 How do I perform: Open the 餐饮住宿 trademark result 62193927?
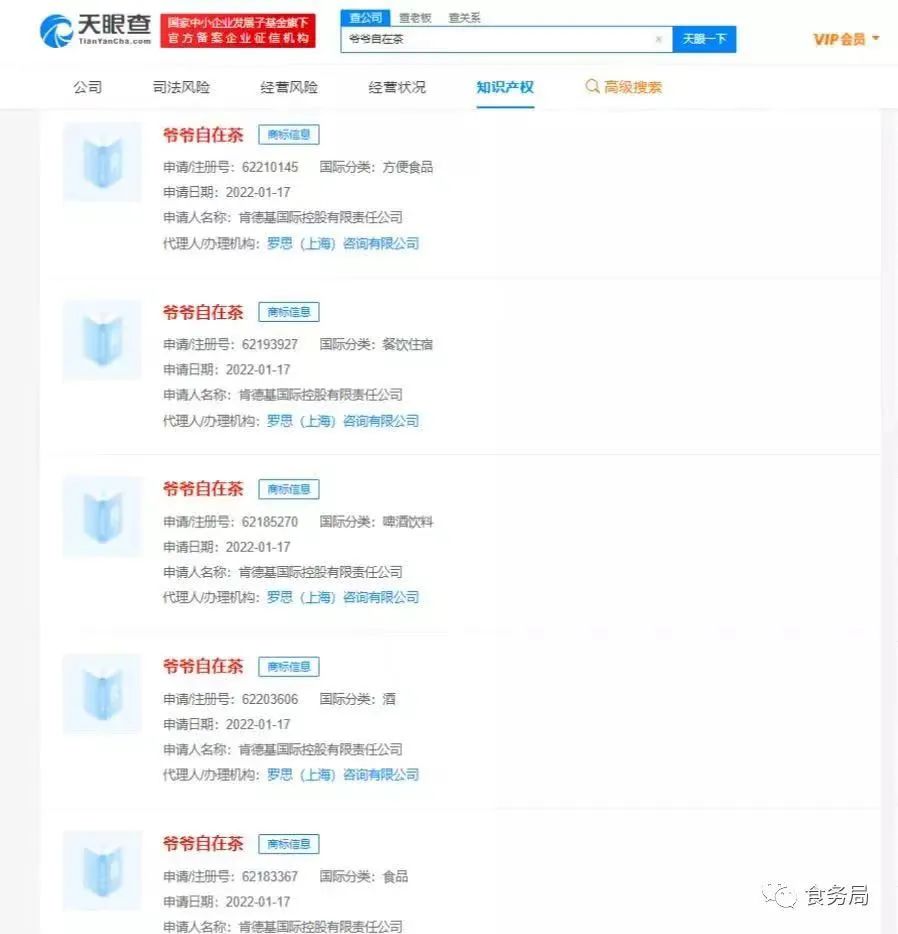pos(203,312)
